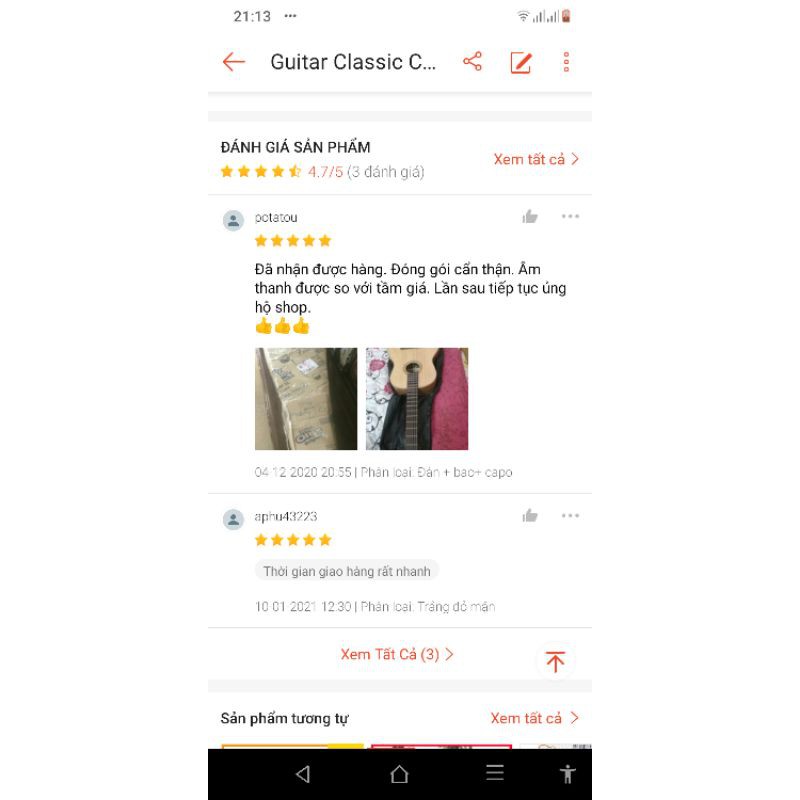View potatou's packaging box photo
Image resolution: width=800 pixels, height=800 pixels.
tap(306, 399)
